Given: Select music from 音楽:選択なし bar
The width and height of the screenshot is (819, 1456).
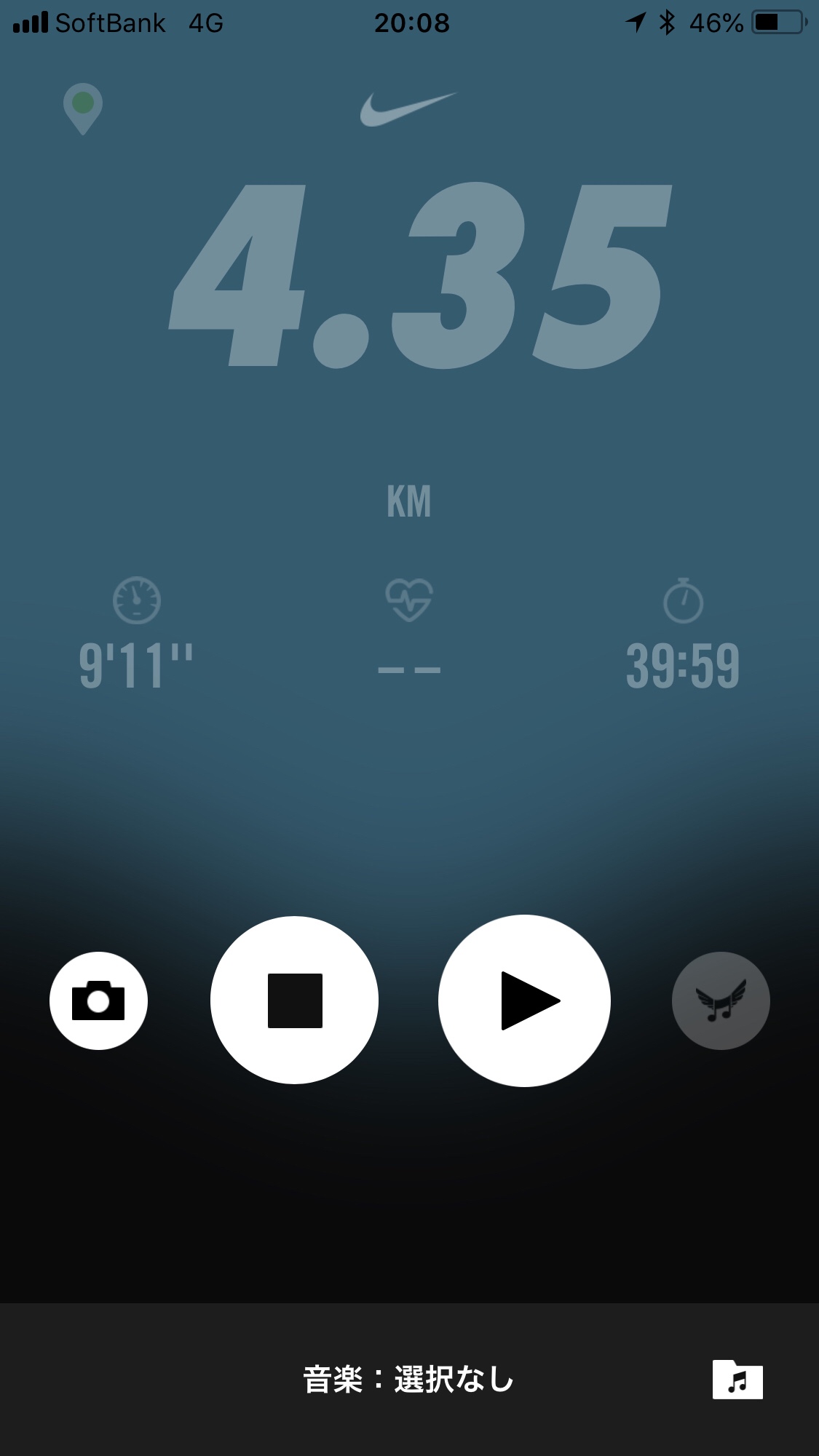Looking at the screenshot, I should tap(408, 1380).
